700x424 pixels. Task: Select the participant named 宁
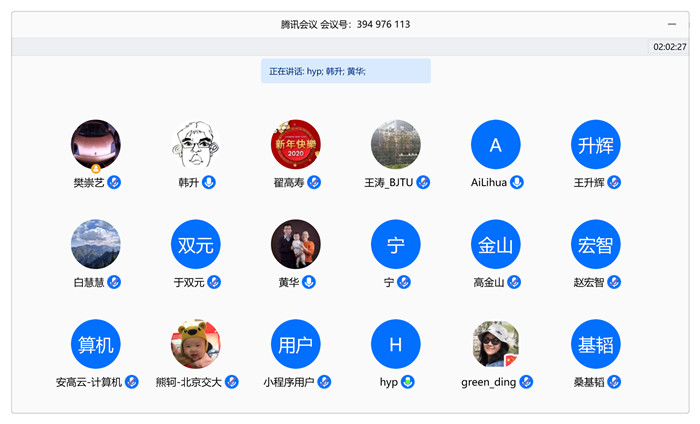click(396, 245)
